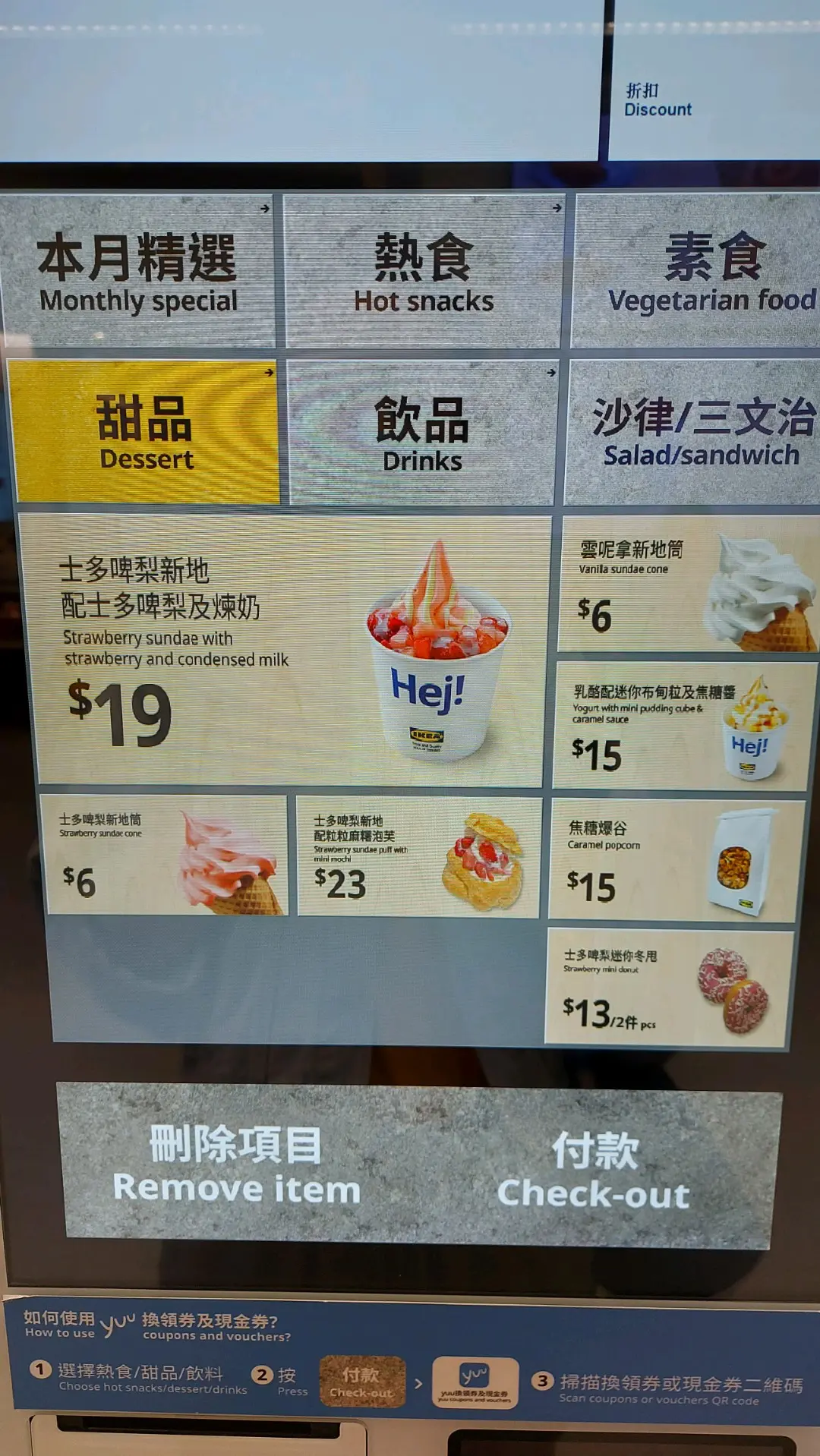Select the Strawberry mini donut item
Viewport: 820px width, 1456px height.
click(668, 987)
